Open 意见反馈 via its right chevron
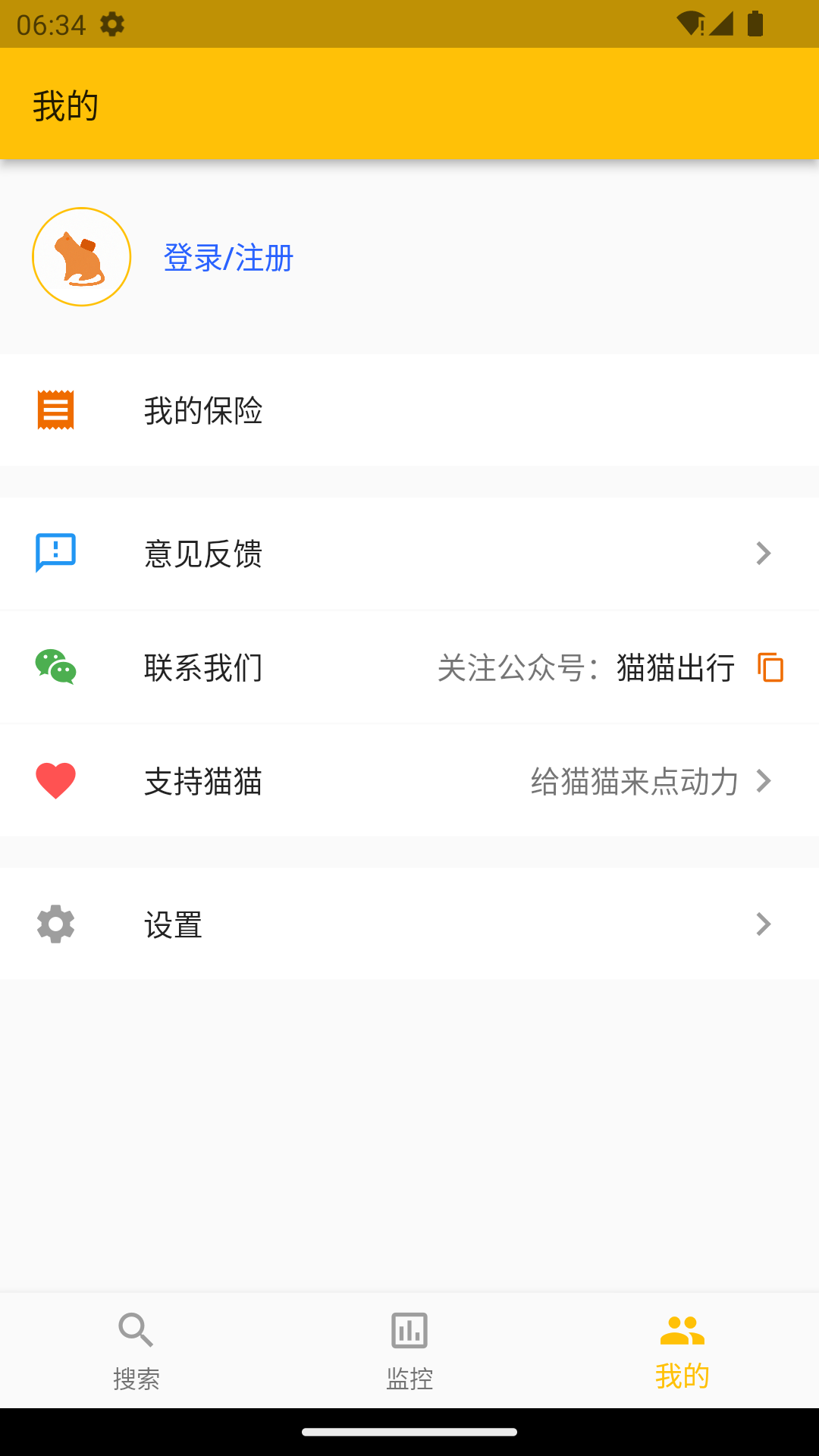819x1456 pixels. point(764,554)
